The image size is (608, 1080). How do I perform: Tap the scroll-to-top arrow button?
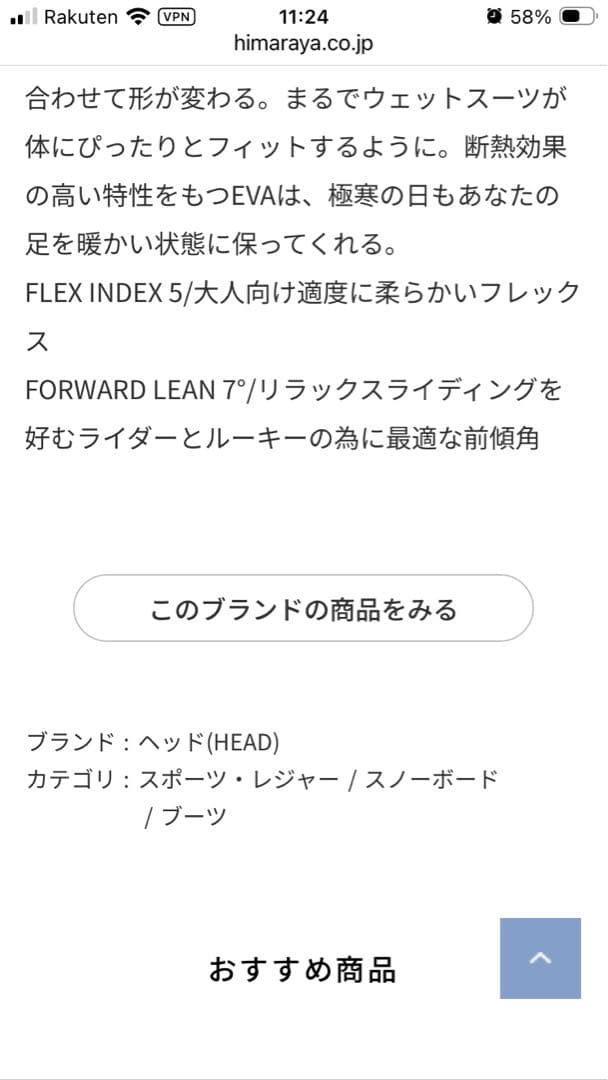(540, 958)
